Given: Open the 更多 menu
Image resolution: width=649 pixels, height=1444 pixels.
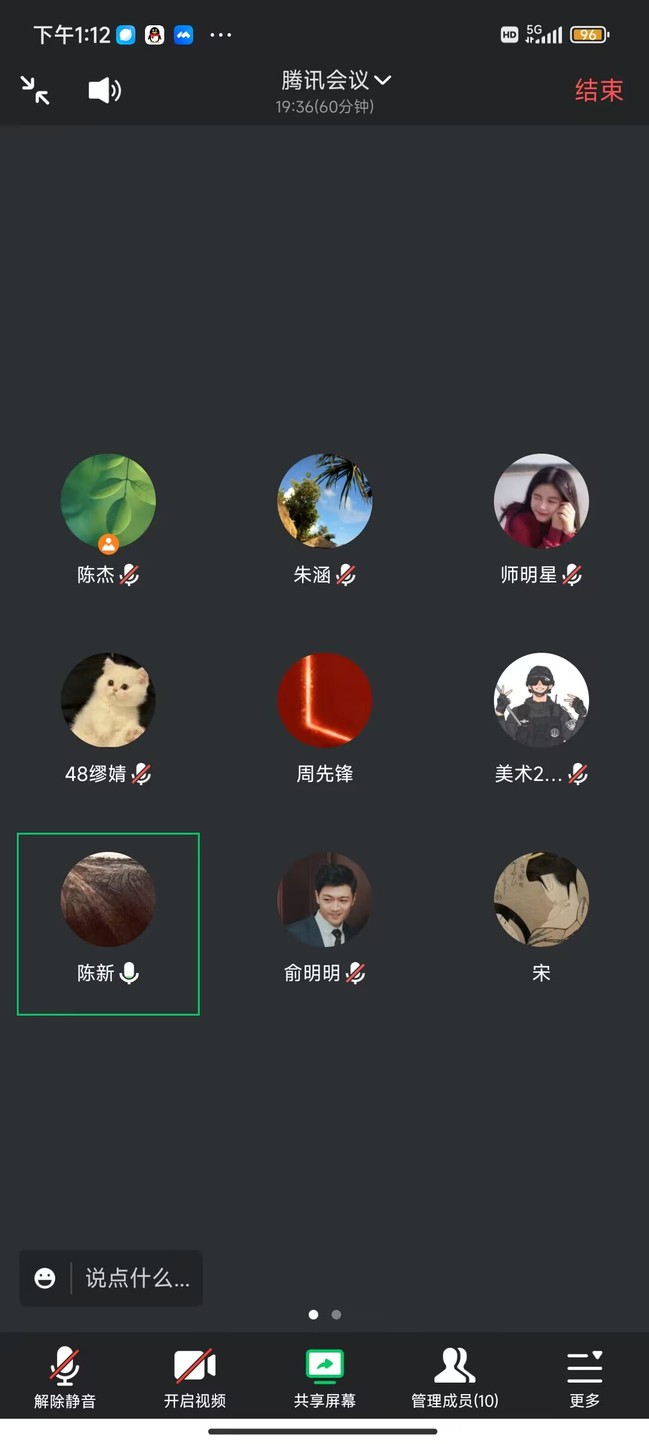Looking at the screenshot, I should 584,1377.
